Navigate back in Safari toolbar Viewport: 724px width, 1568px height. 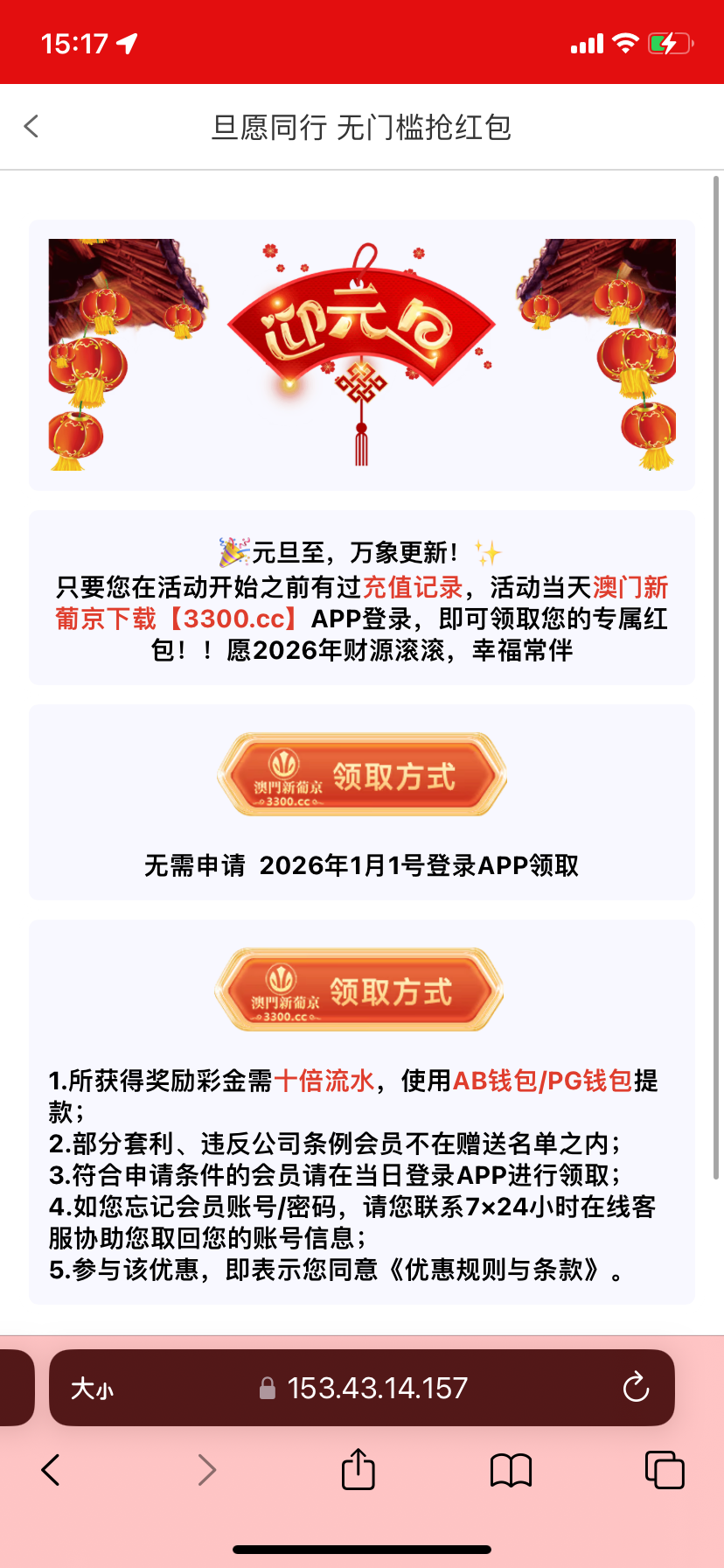pyautogui.click(x=51, y=1470)
